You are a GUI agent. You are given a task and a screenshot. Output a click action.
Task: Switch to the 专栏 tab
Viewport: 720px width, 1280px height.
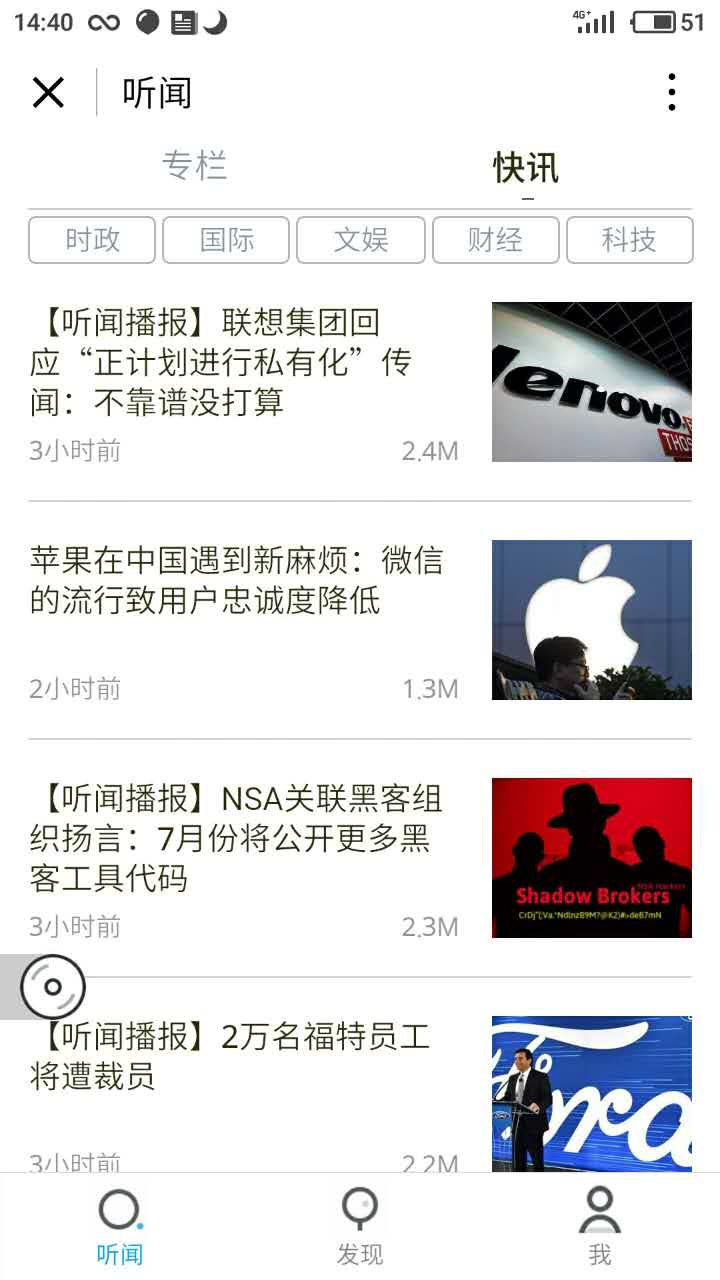pyautogui.click(x=195, y=166)
